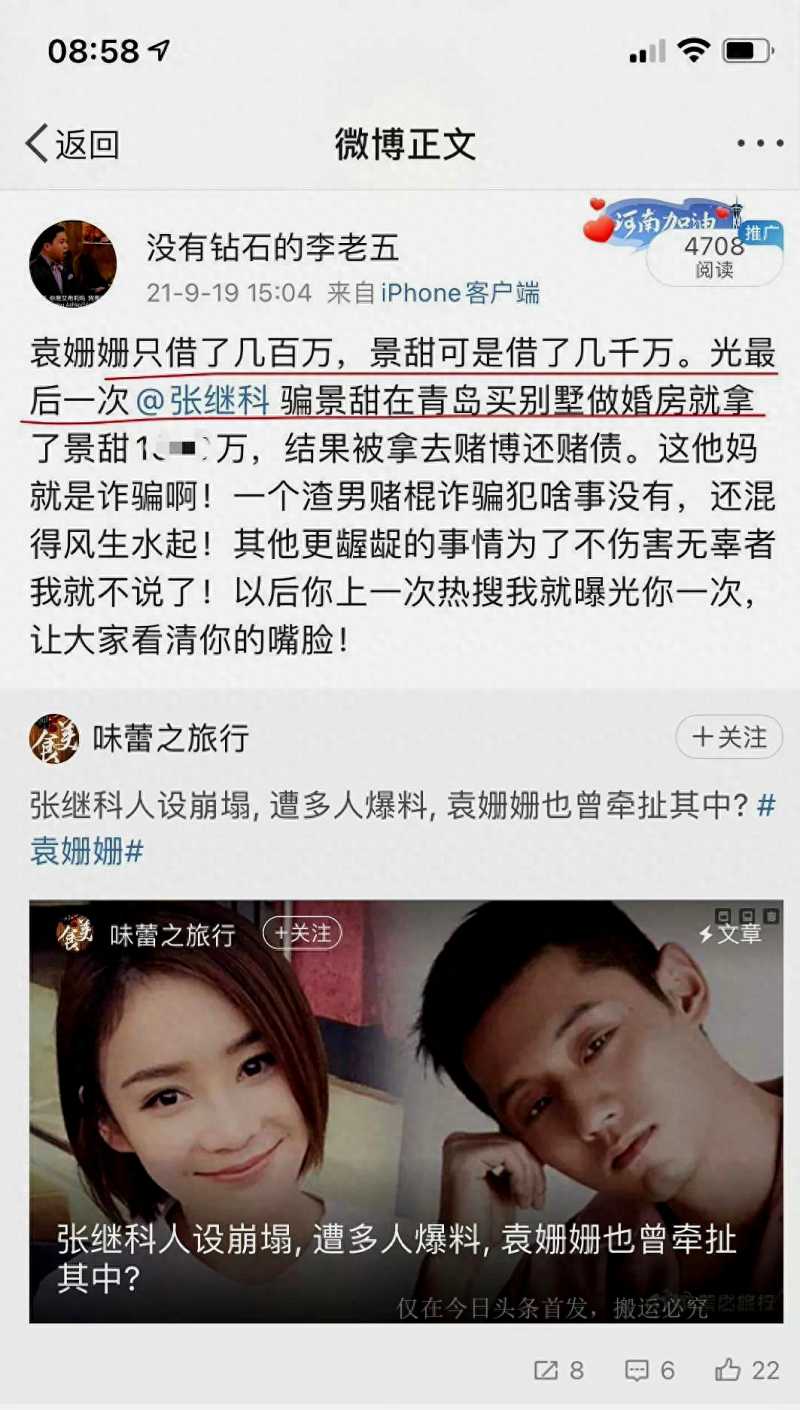Open the @张继科 mention link
Screen dimensions: 800x1410
point(201,401)
